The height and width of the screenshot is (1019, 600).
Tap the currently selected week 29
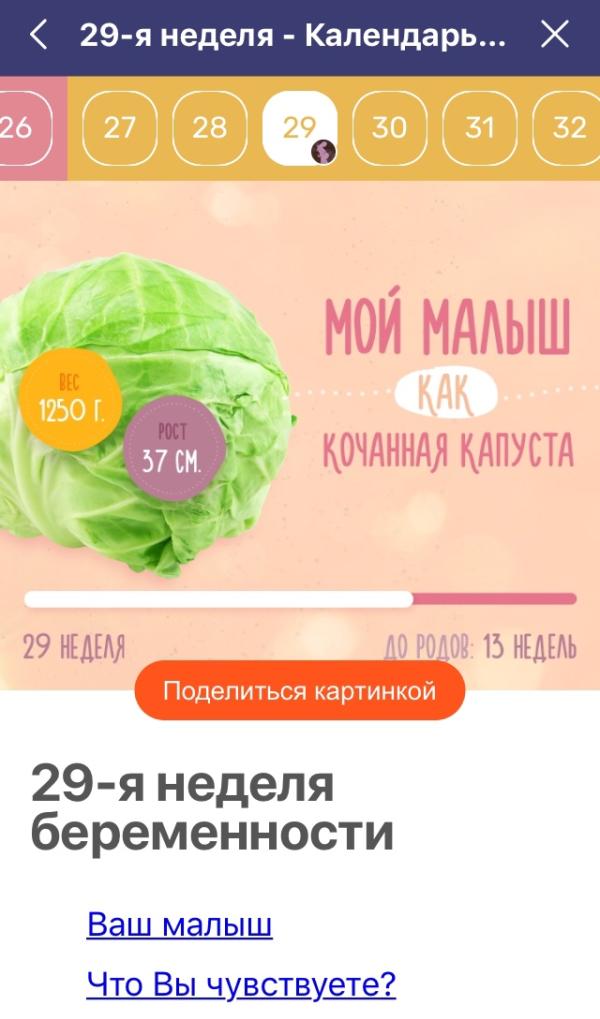(299, 128)
